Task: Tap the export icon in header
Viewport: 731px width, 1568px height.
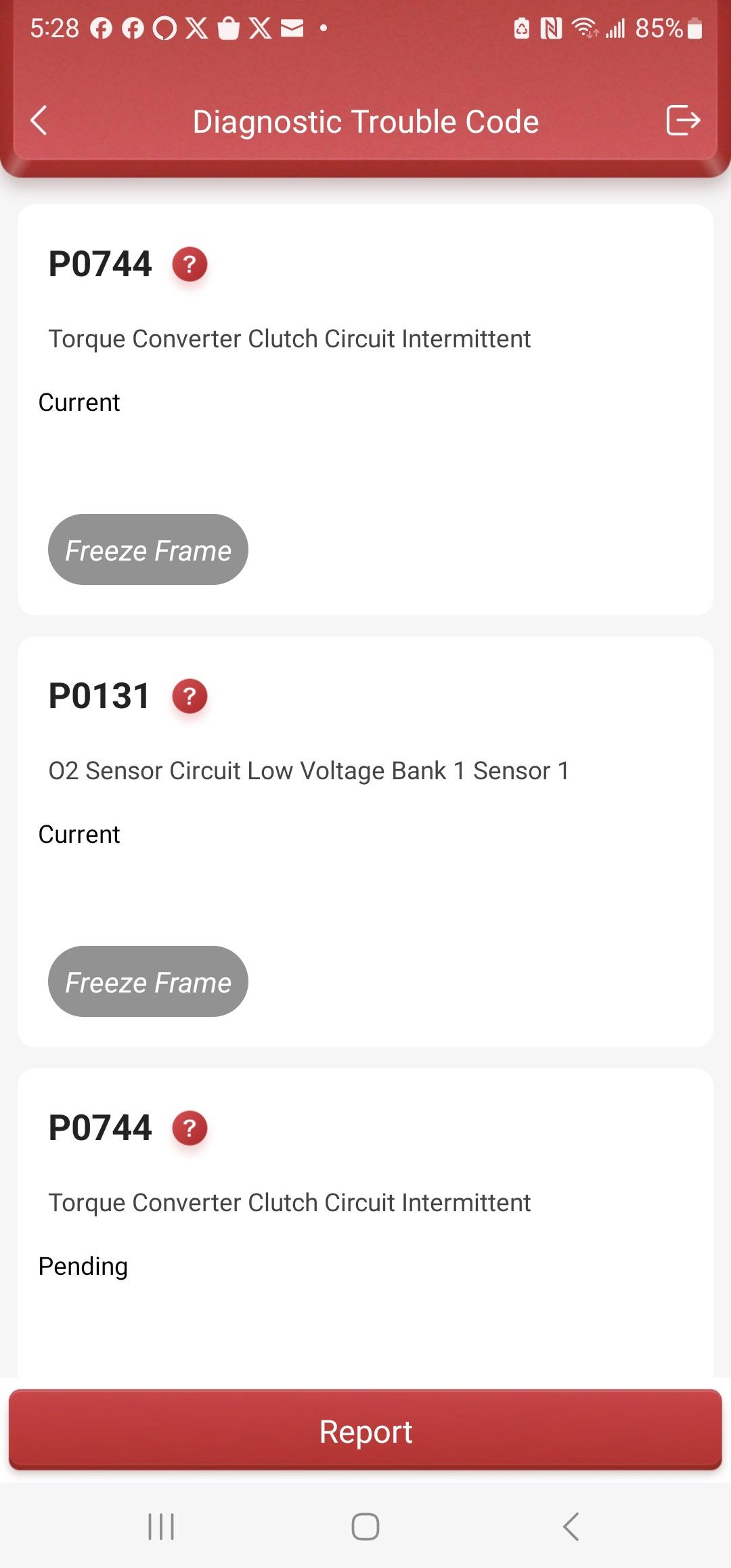Action: point(682,121)
